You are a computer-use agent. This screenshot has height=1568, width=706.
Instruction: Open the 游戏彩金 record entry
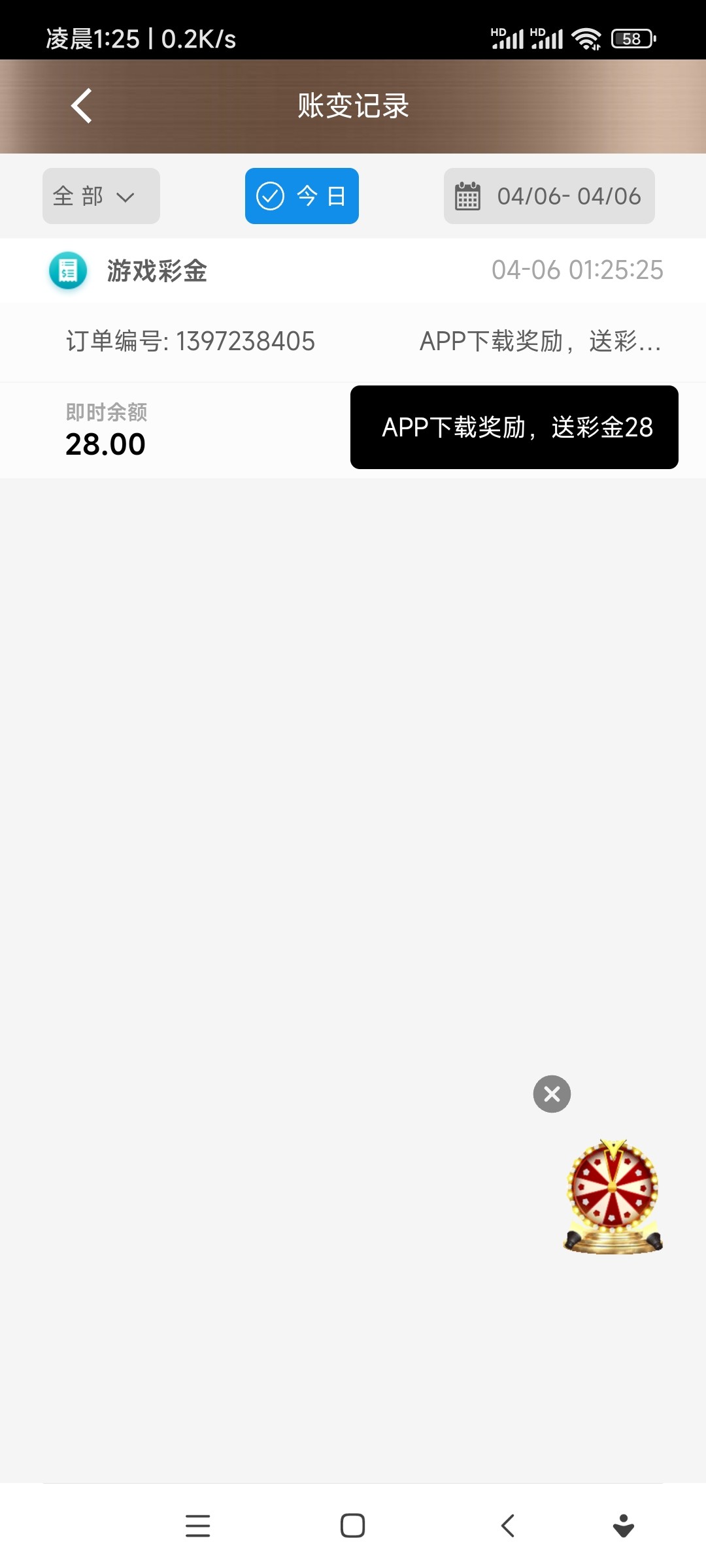353,270
